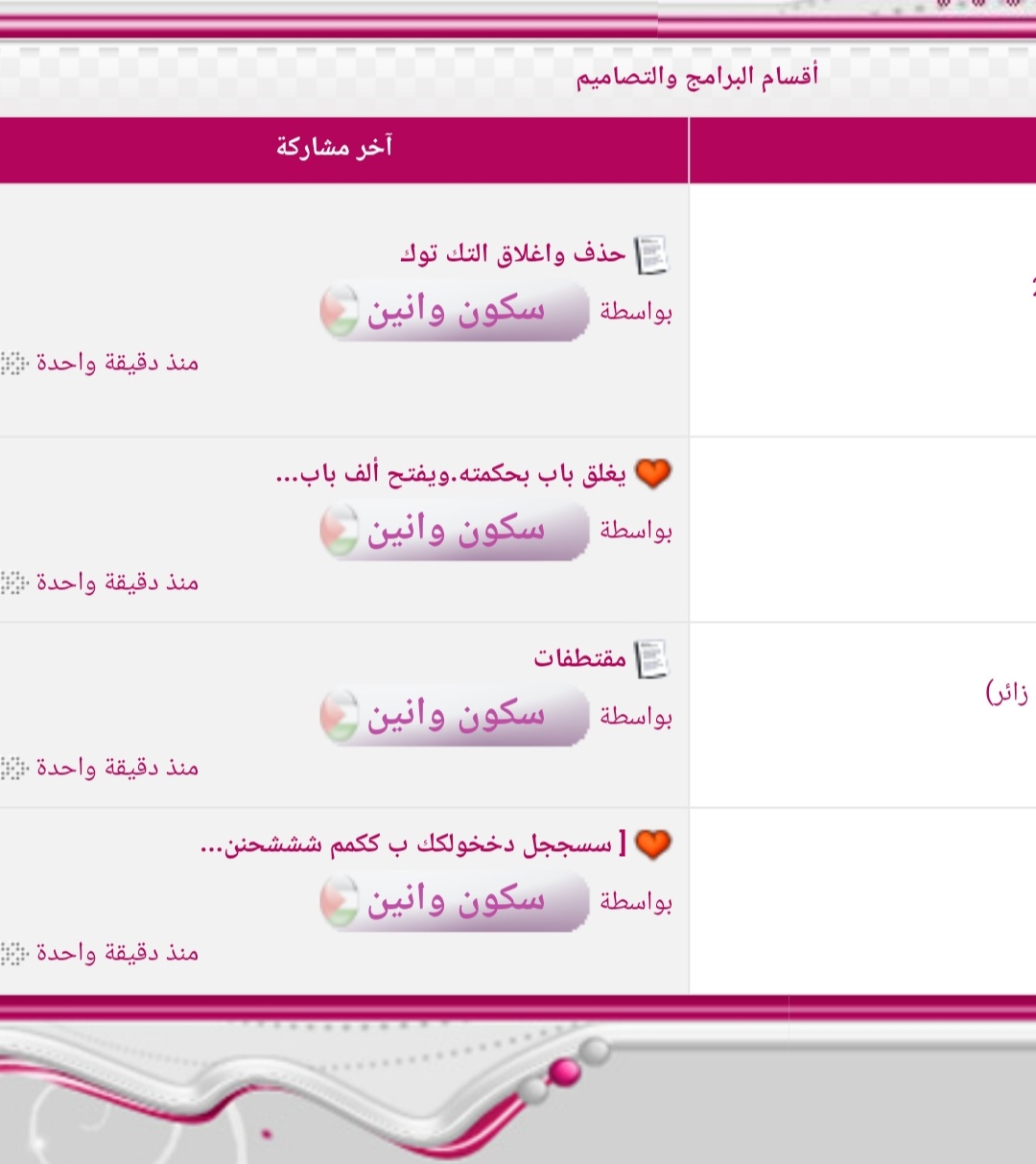This screenshot has width=1036, height=1164.
Task: Open category أقسام البرامج والتصاميم
Action: [x=697, y=77]
